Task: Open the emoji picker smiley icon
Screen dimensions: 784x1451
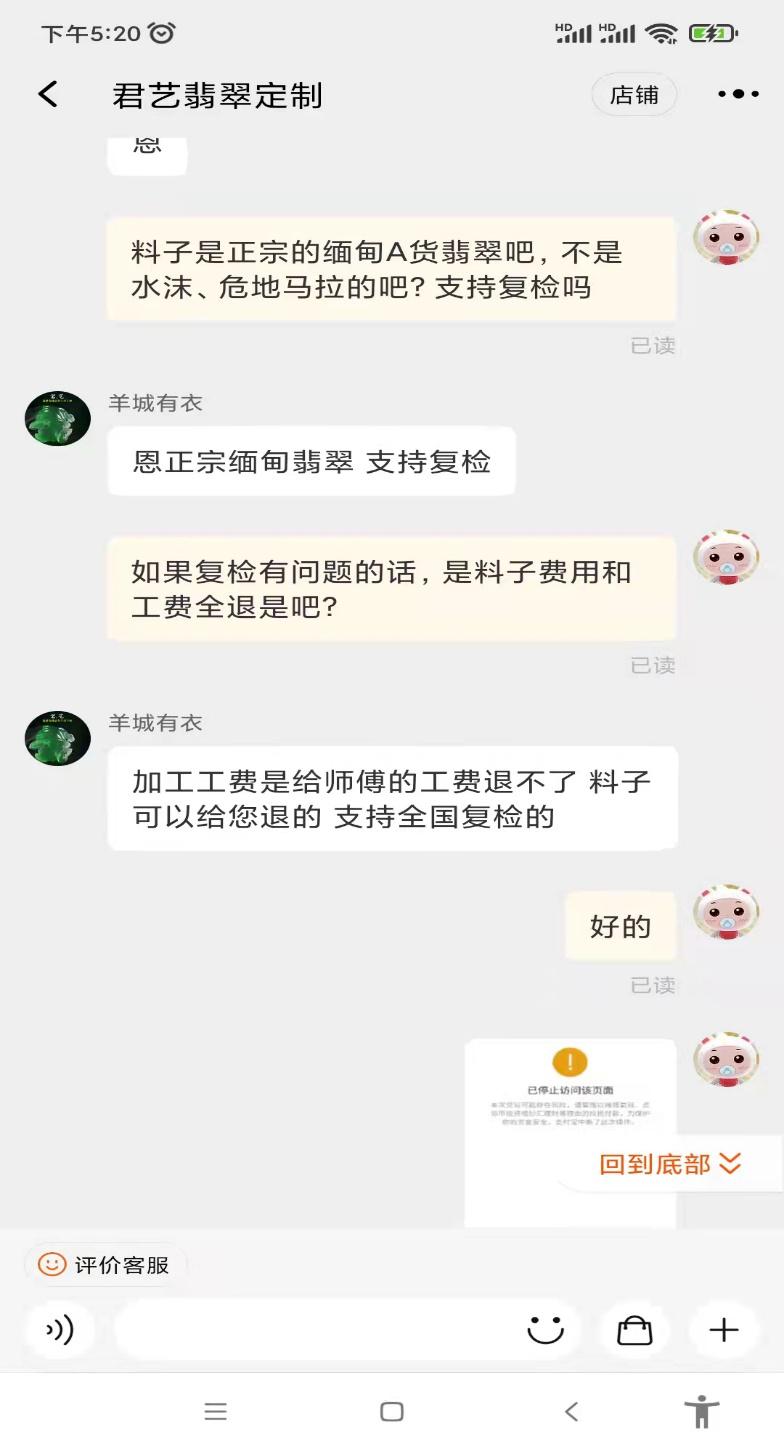Action: (545, 1330)
